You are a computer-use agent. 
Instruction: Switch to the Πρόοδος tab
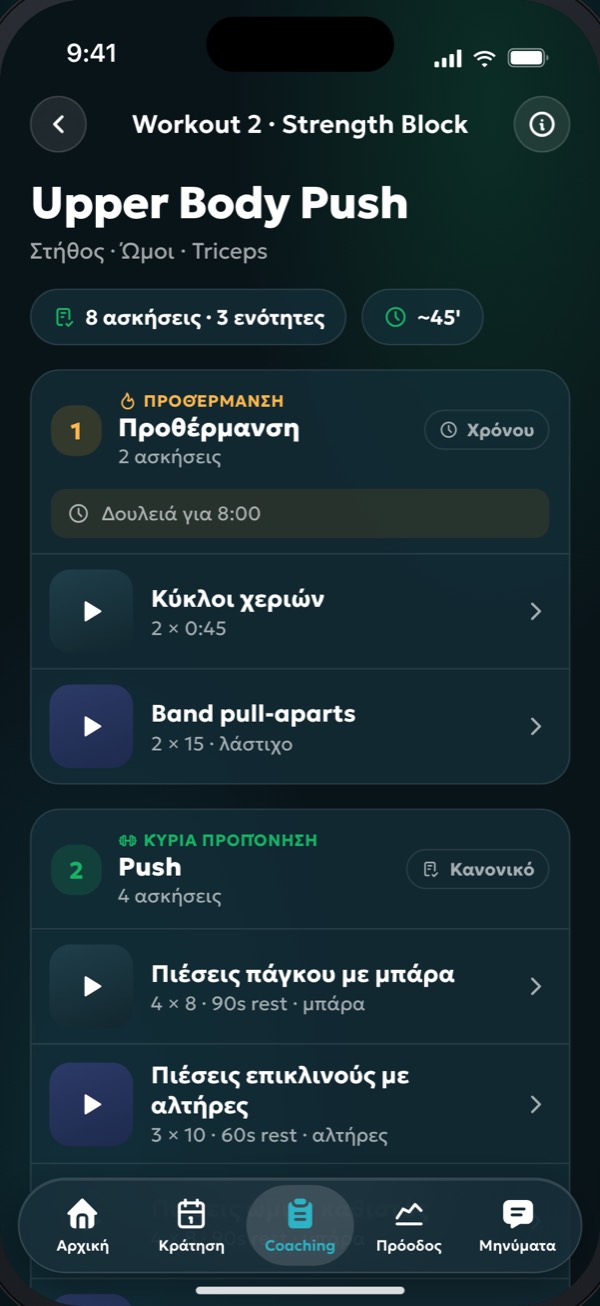409,1226
